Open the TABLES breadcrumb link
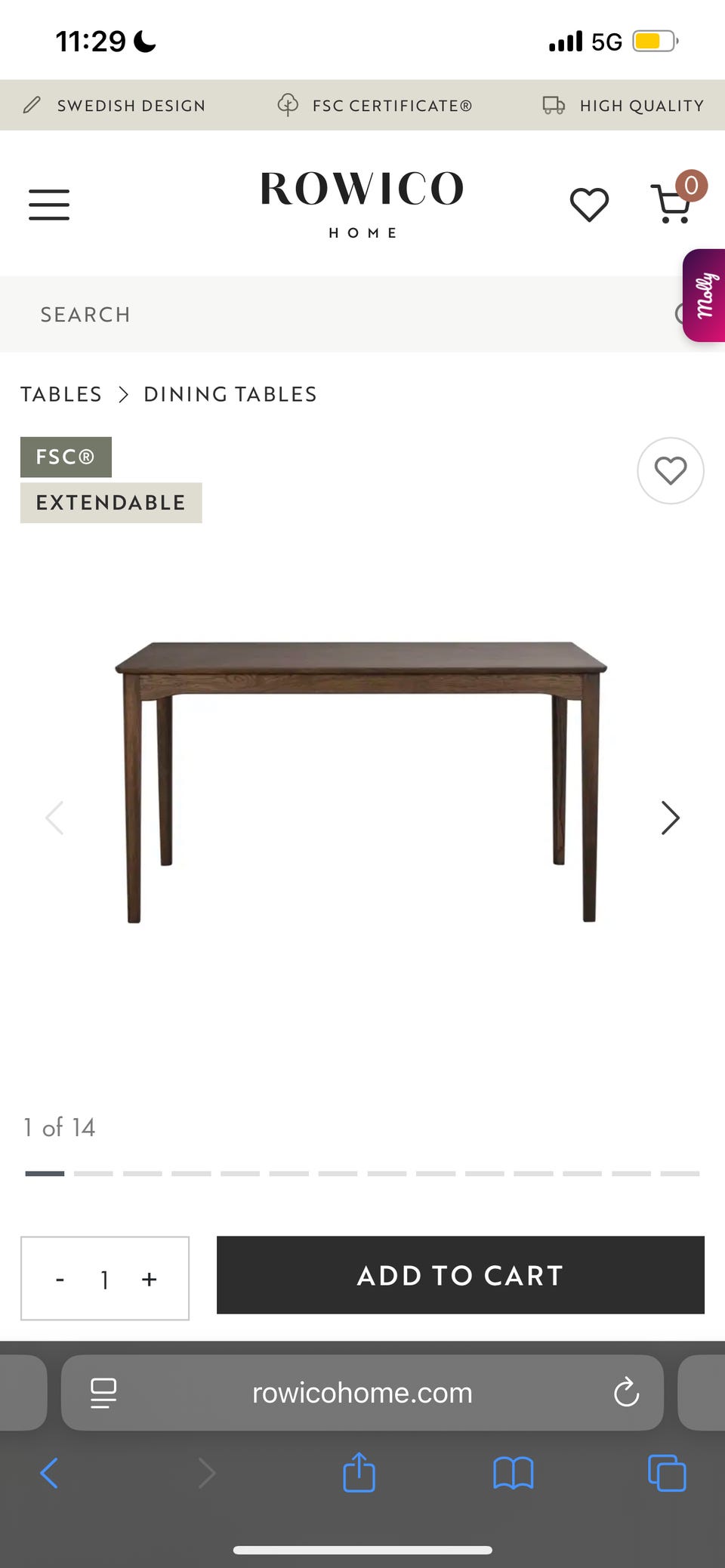725x1568 pixels. (x=60, y=393)
